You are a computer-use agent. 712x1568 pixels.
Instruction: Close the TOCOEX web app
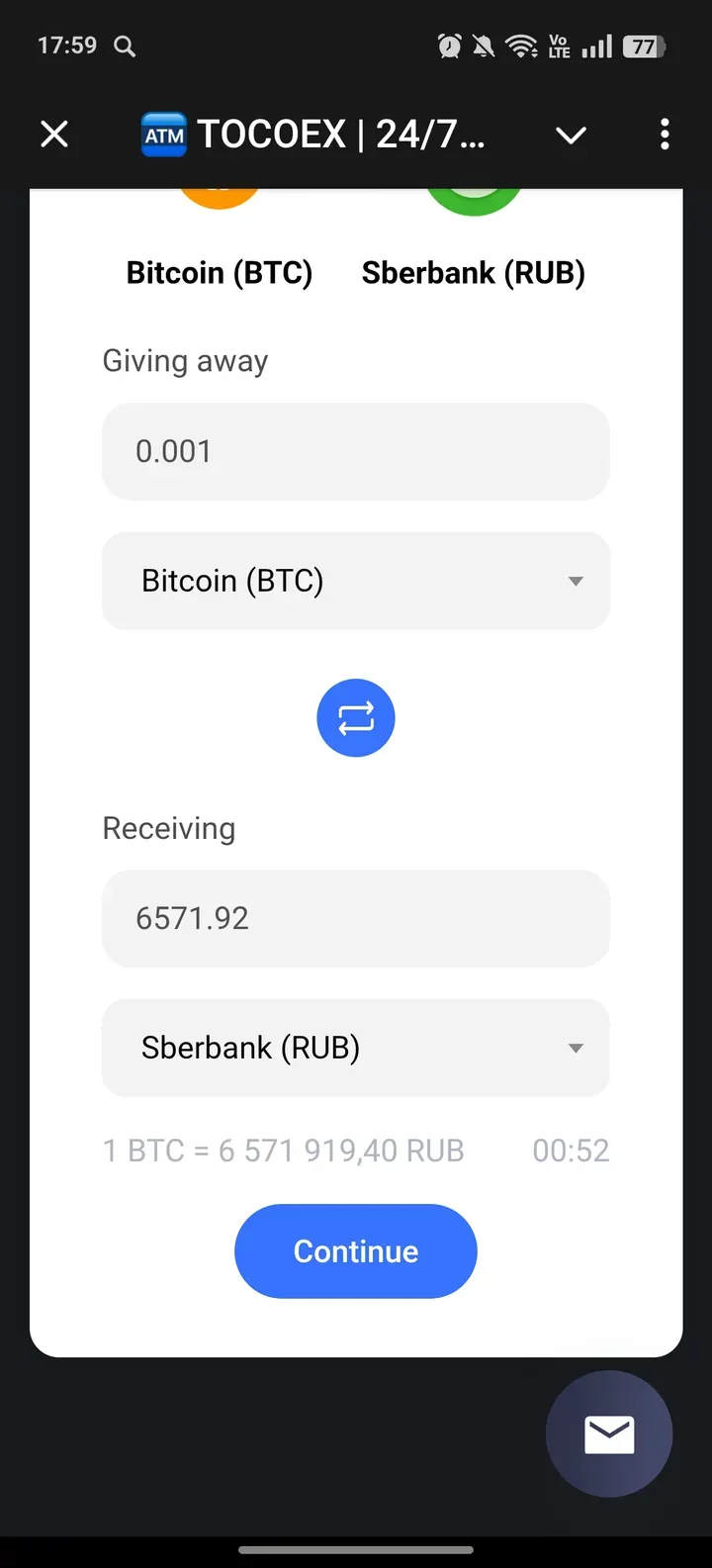tap(54, 134)
